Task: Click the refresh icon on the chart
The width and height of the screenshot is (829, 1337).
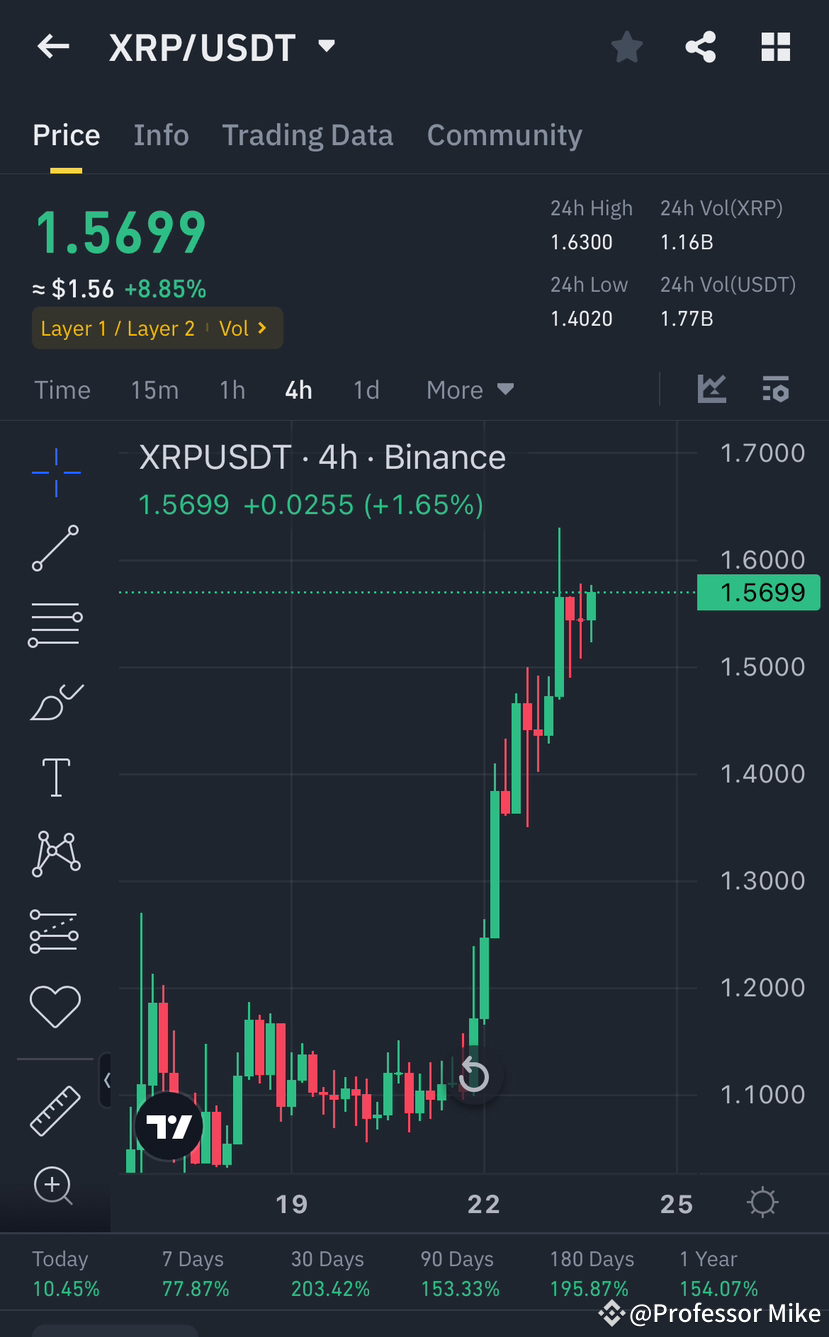Action: (x=473, y=1075)
